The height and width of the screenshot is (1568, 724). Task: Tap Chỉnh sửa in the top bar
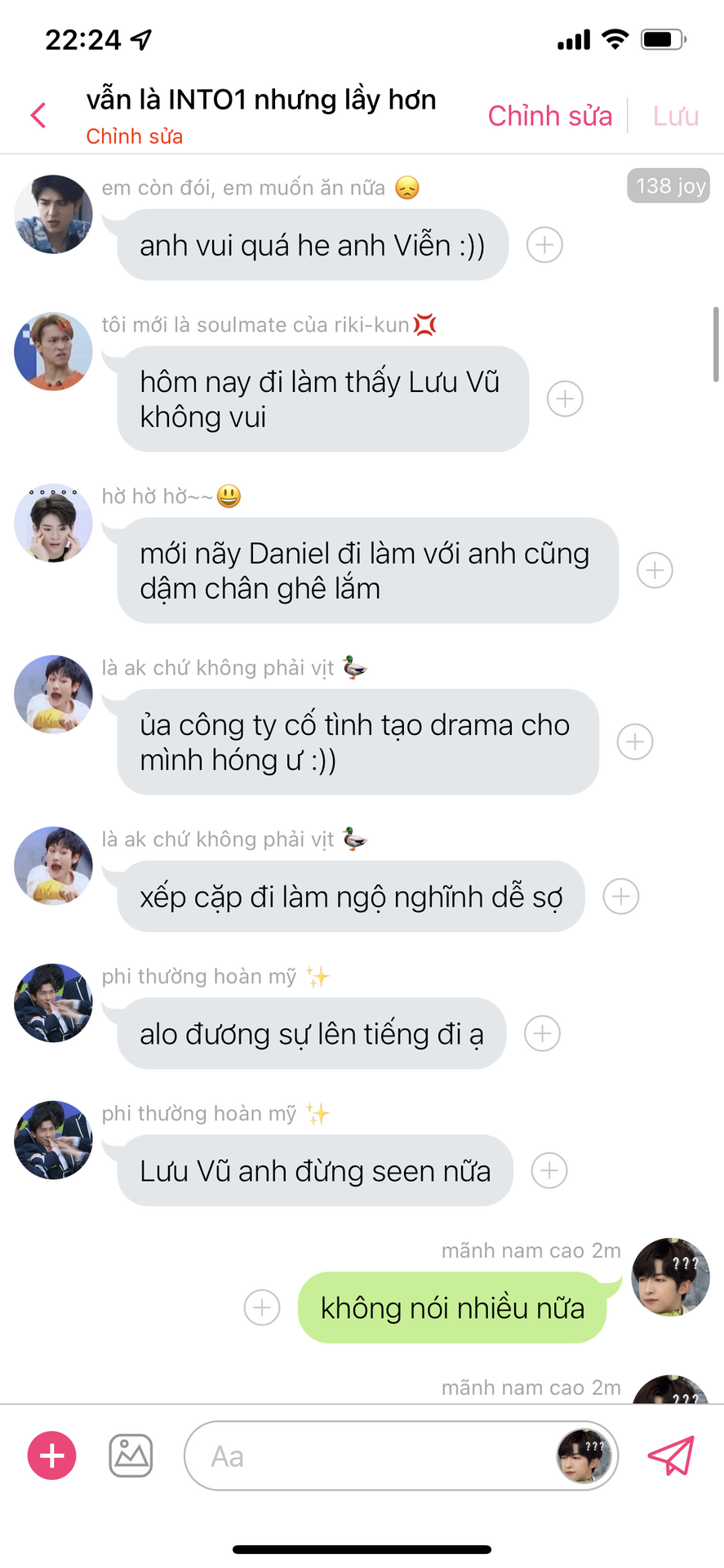pos(549,116)
